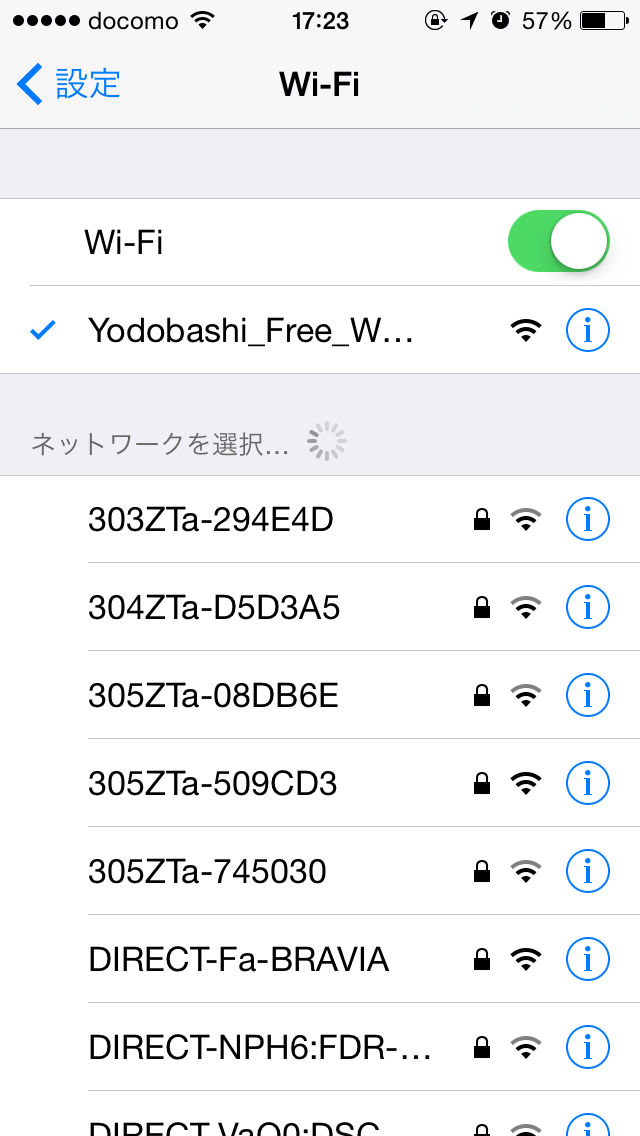640x1136 pixels.
Task: Join DIRECT-Fa-BRAVIA network
Action: coord(320,959)
